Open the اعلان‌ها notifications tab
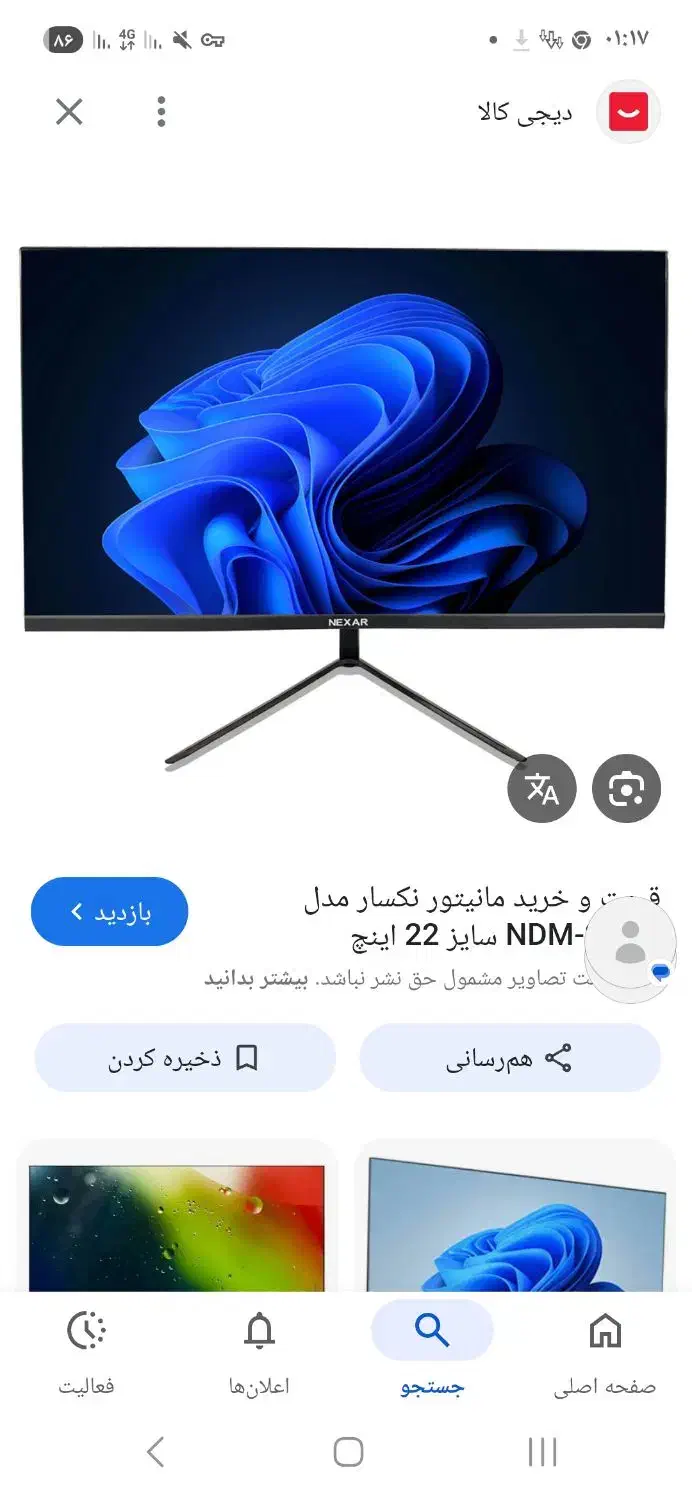This screenshot has width=692, height=1500. (x=259, y=1356)
